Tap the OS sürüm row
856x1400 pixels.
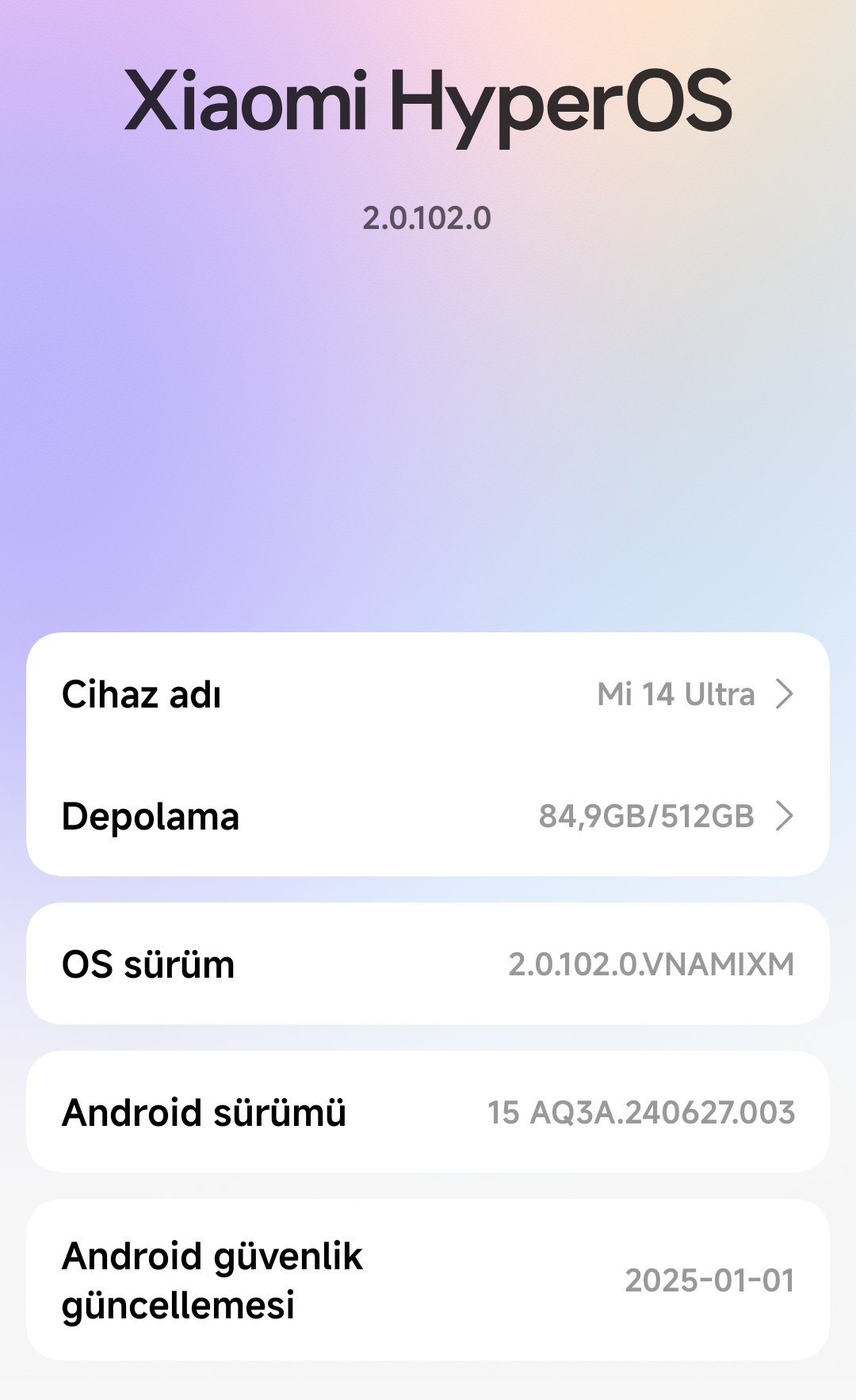coord(428,964)
